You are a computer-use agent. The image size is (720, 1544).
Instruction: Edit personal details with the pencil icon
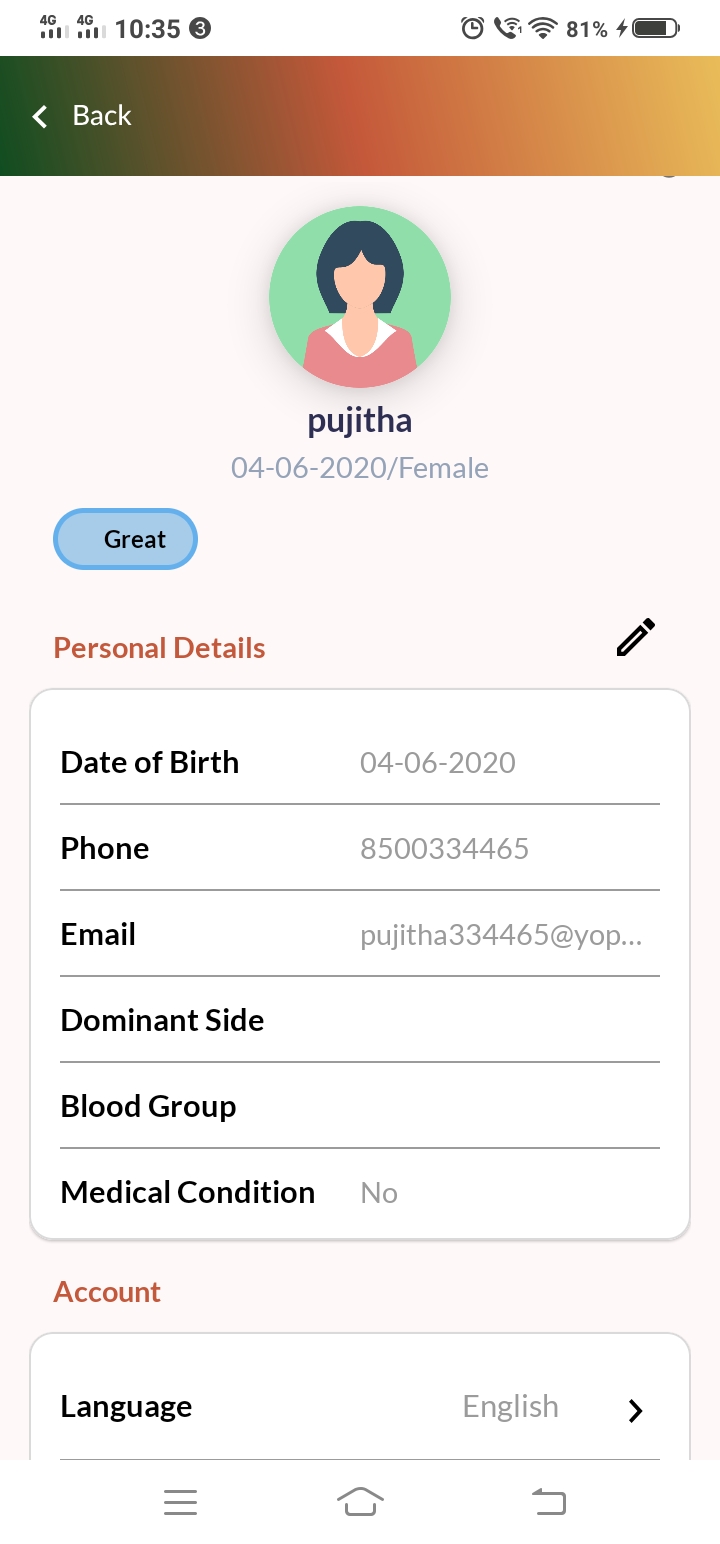[635, 638]
